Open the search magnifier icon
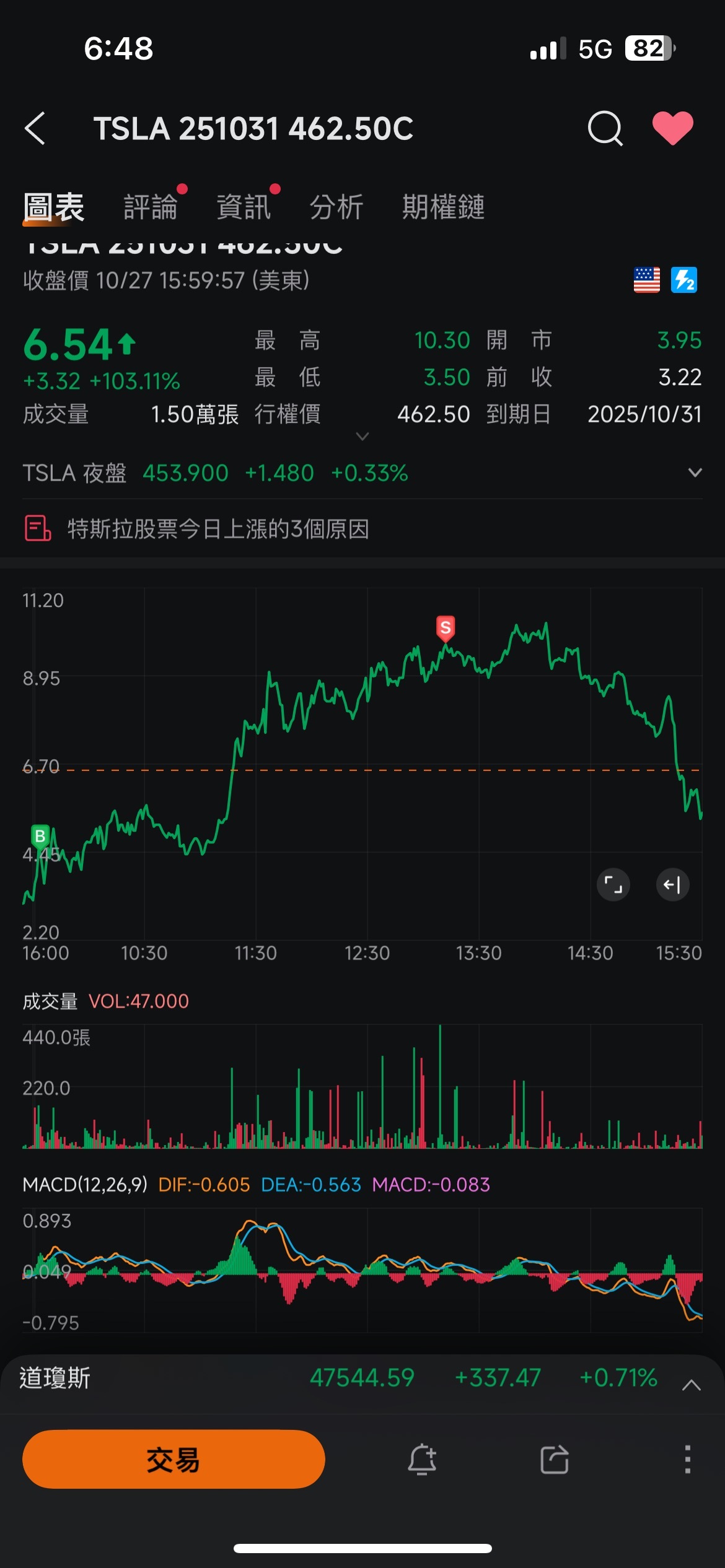Image resolution: width=725 pixels, height=1568 pixels. click(605, 128)
